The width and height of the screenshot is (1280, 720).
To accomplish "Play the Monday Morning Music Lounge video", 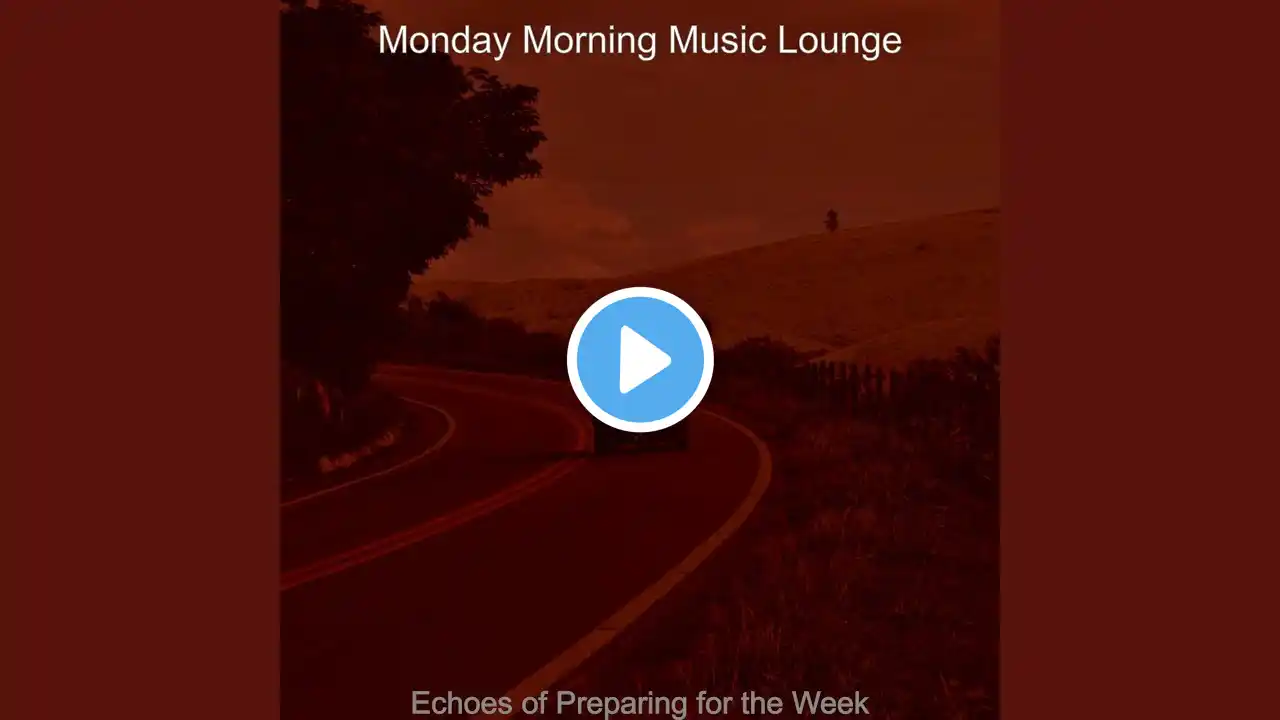I will [x=640, y=360].
